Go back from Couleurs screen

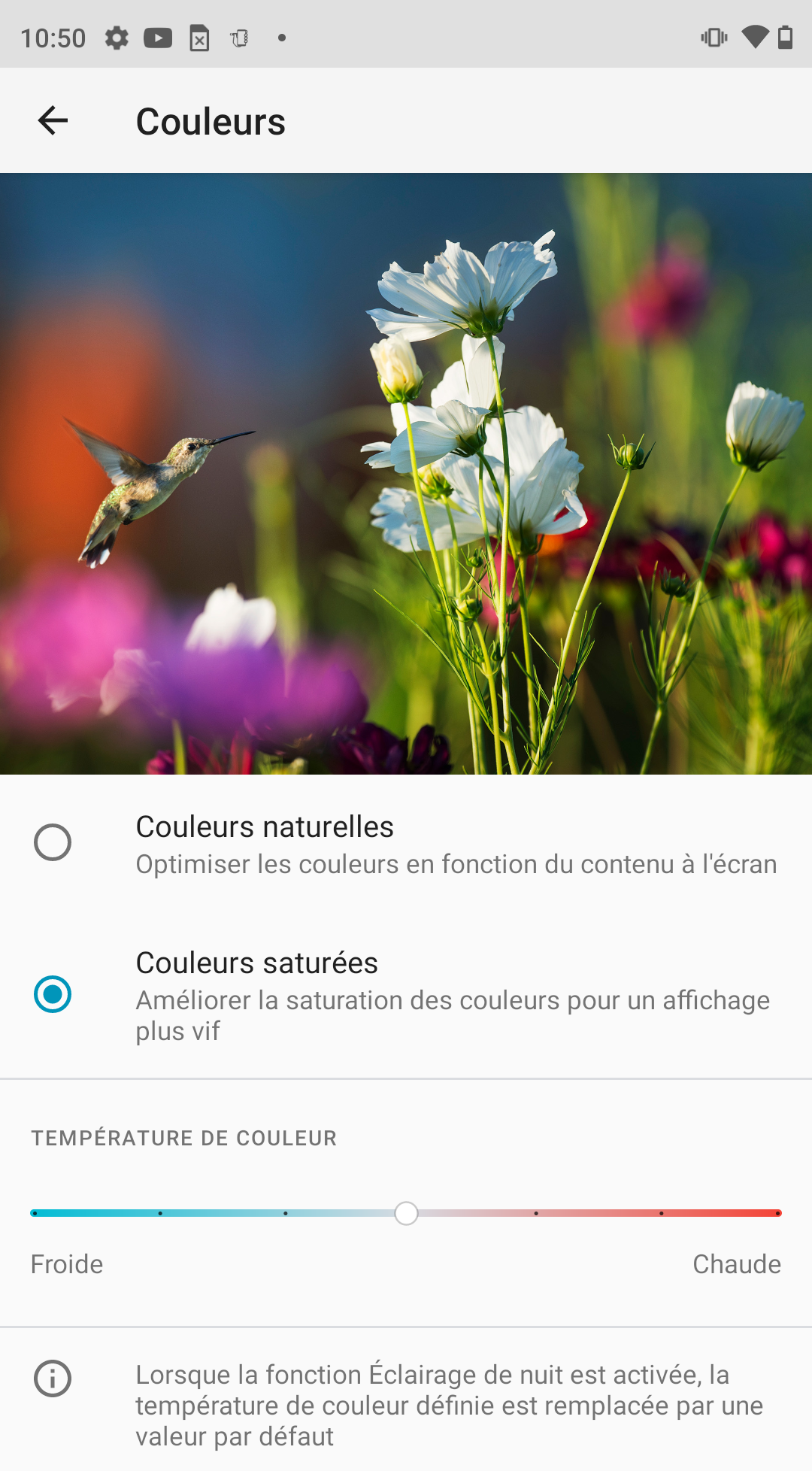click(53, 121)
